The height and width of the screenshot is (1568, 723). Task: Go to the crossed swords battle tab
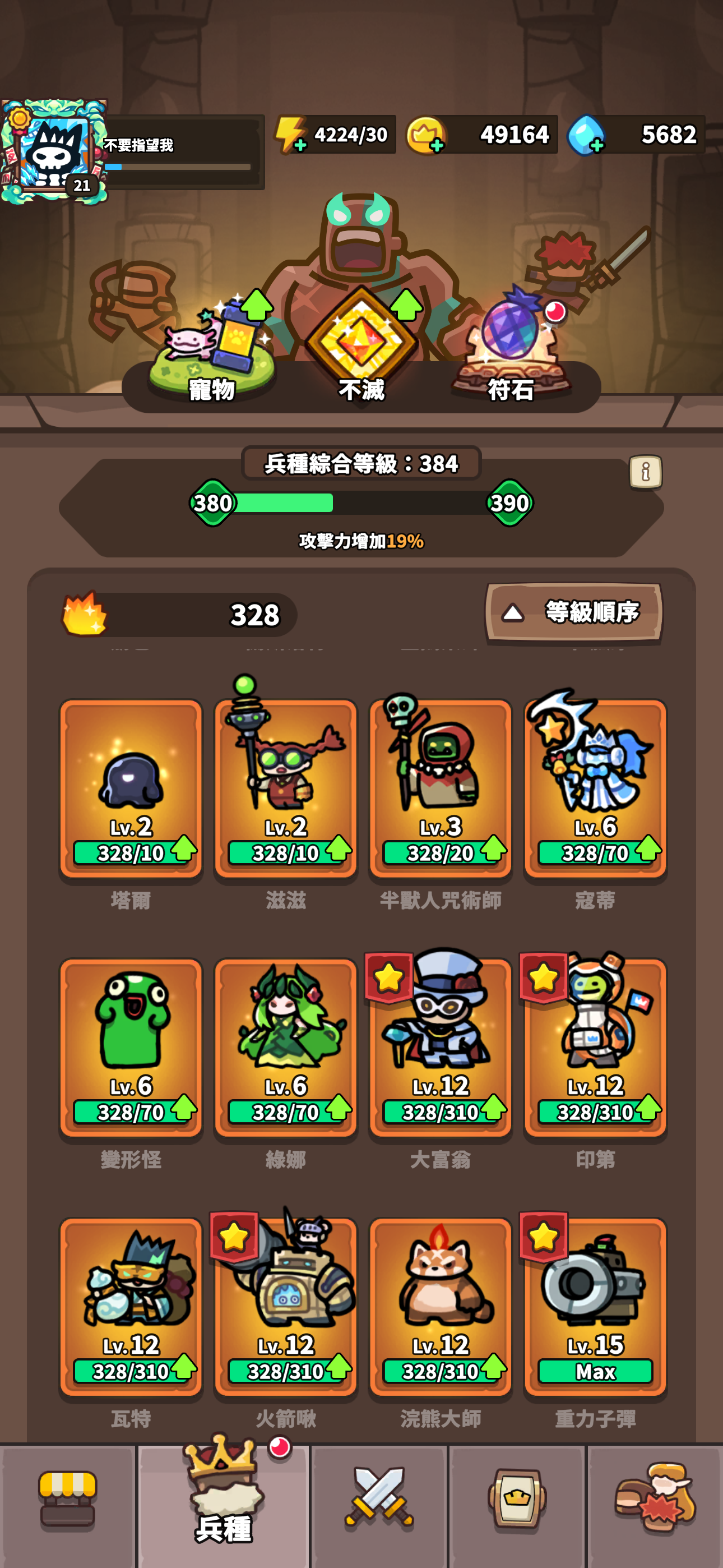coord(378,1505)
